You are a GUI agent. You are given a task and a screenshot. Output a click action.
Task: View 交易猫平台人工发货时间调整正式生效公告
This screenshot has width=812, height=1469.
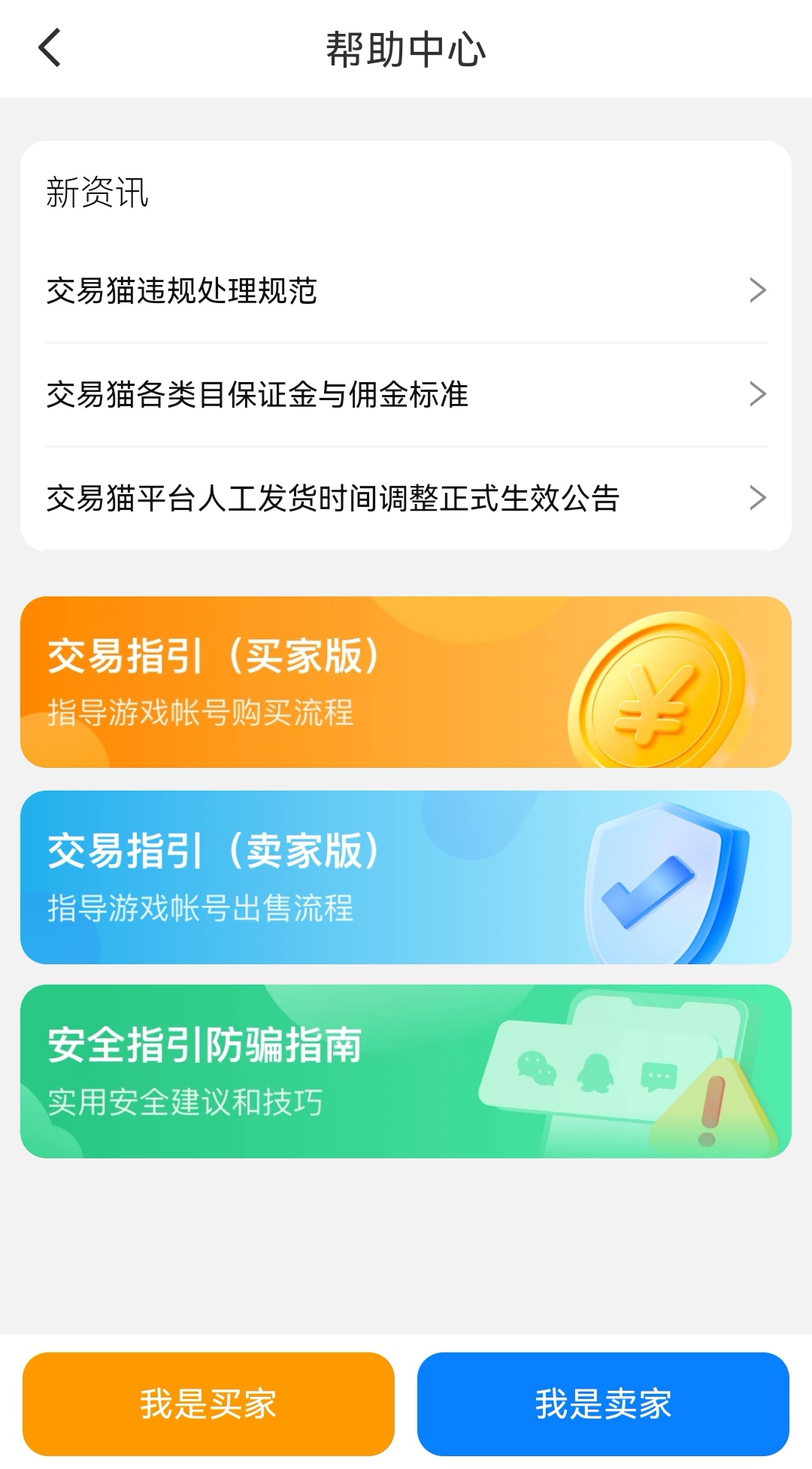click(x=406, y=498)
